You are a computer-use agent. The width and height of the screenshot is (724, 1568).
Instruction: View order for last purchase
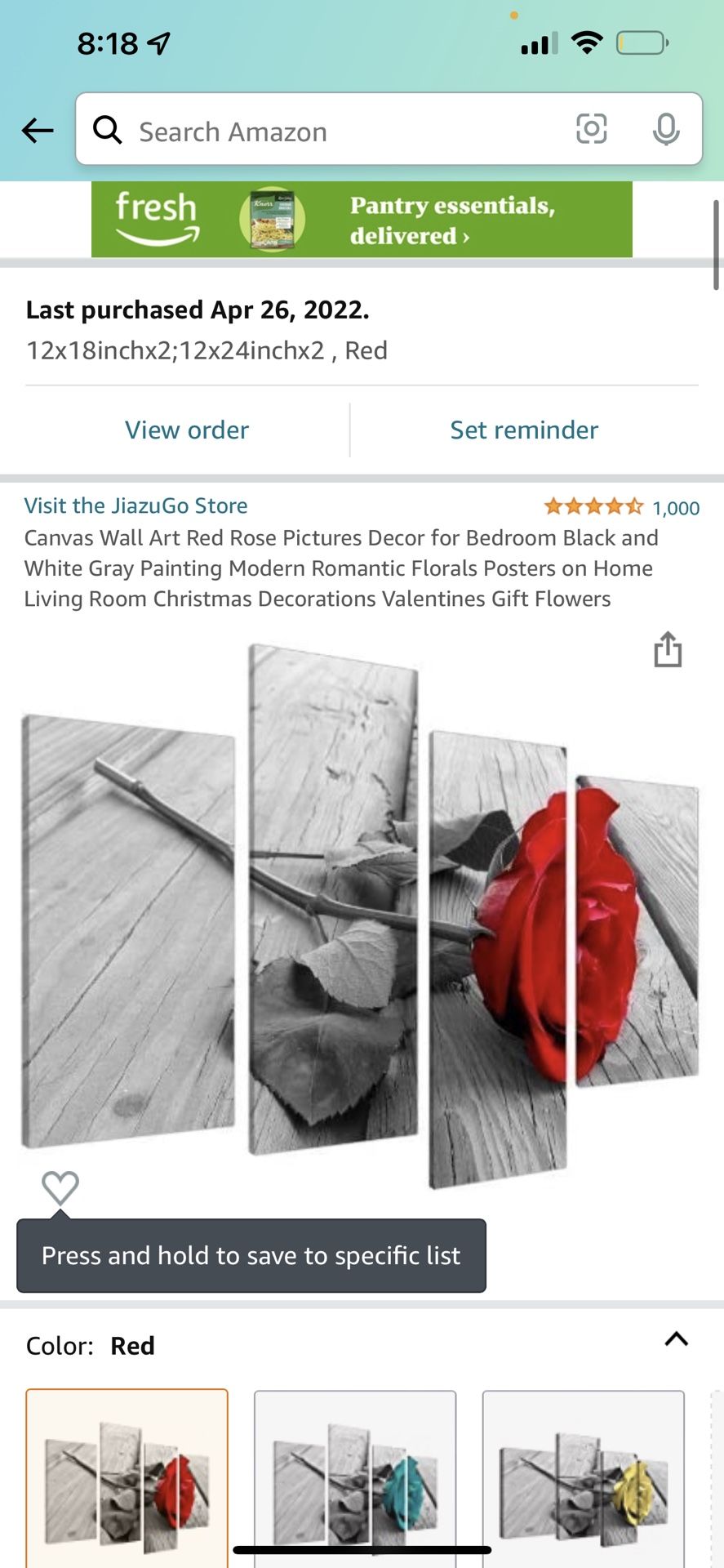tap(187, 430)
